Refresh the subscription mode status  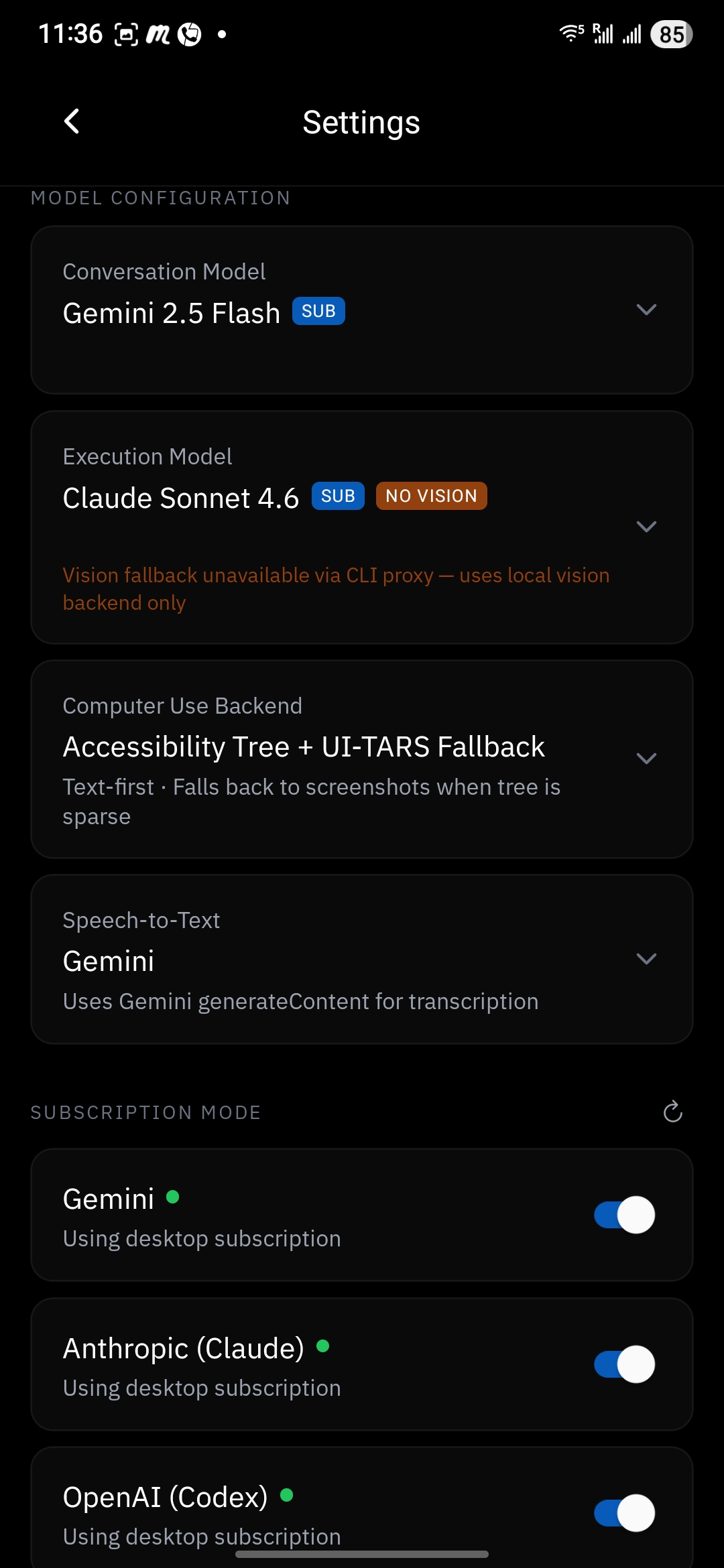[x=672, y=1112]
